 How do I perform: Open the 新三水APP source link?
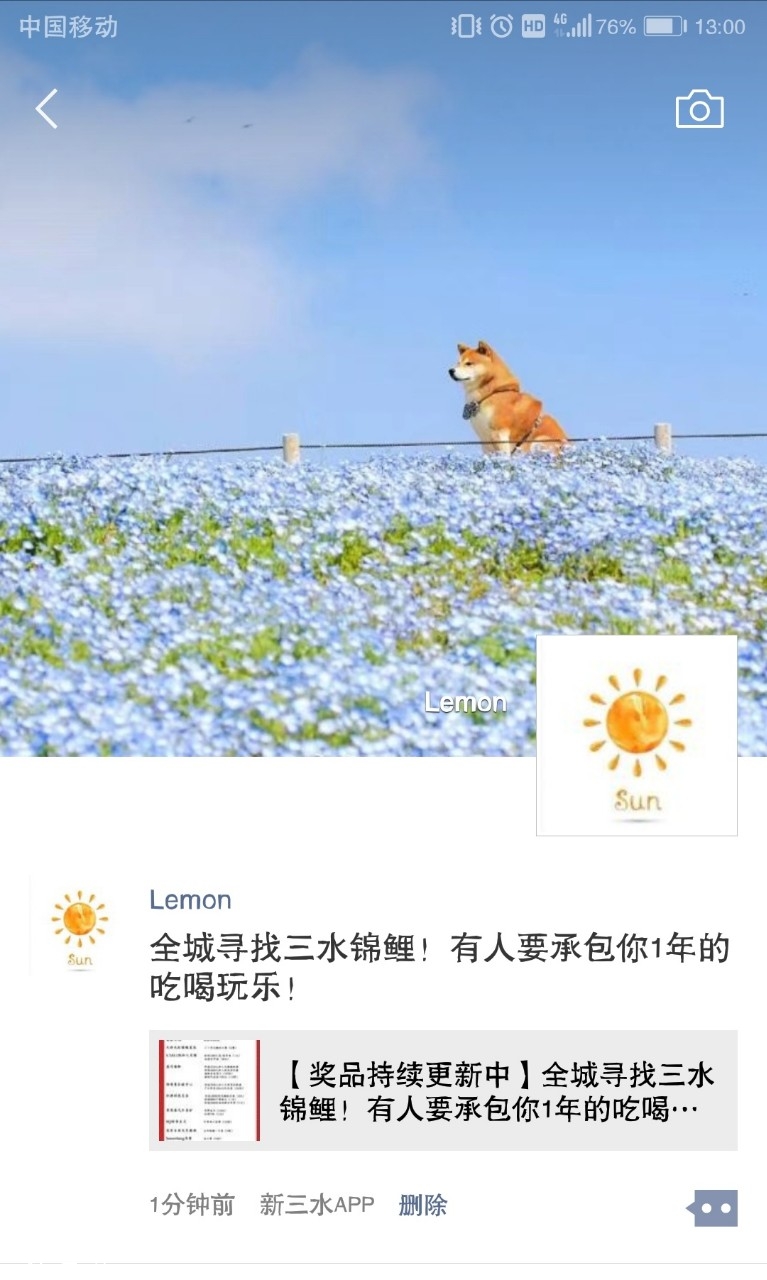316,1205
